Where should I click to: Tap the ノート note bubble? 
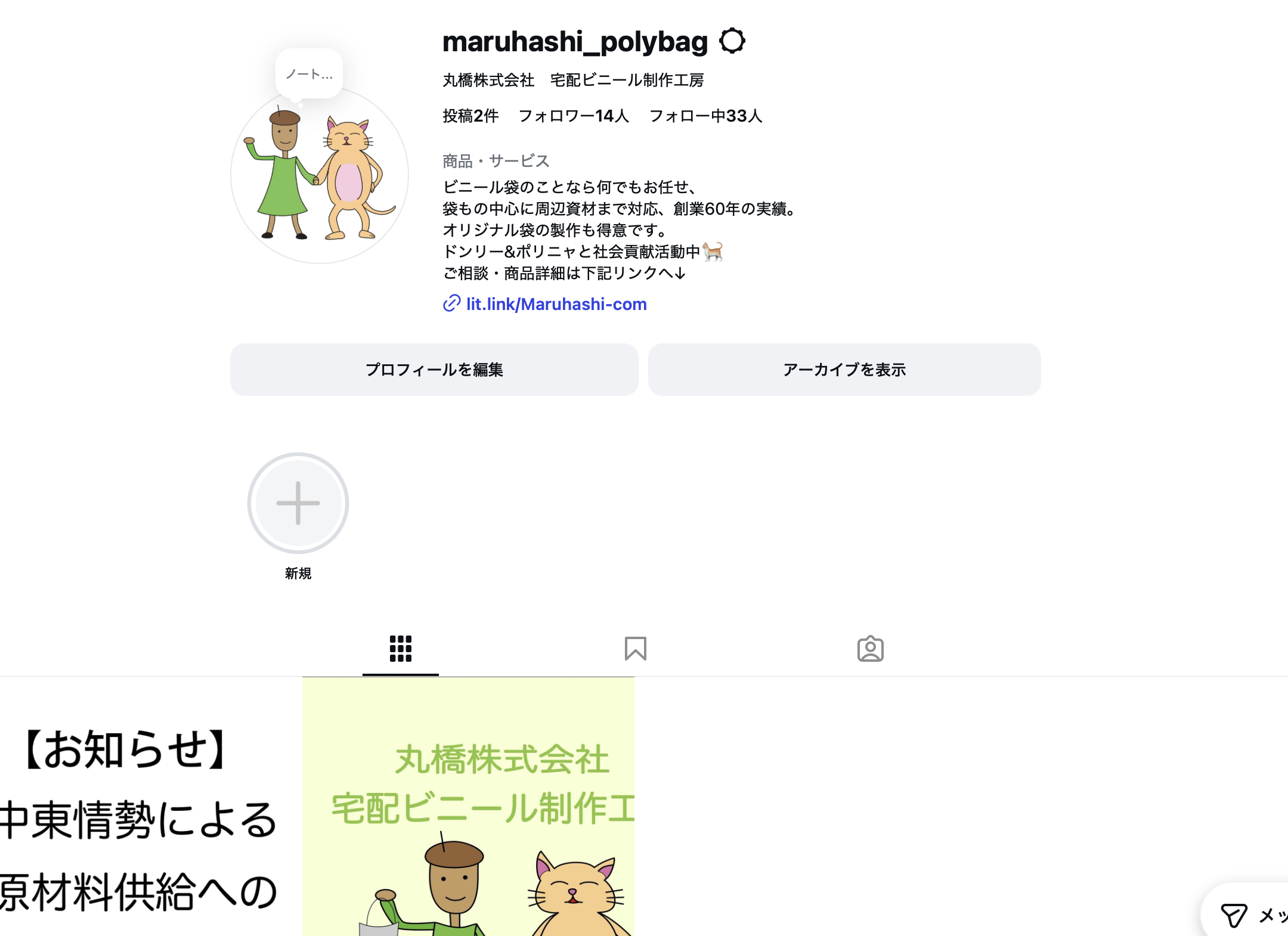pyautogui.click(x=309, y=74)
